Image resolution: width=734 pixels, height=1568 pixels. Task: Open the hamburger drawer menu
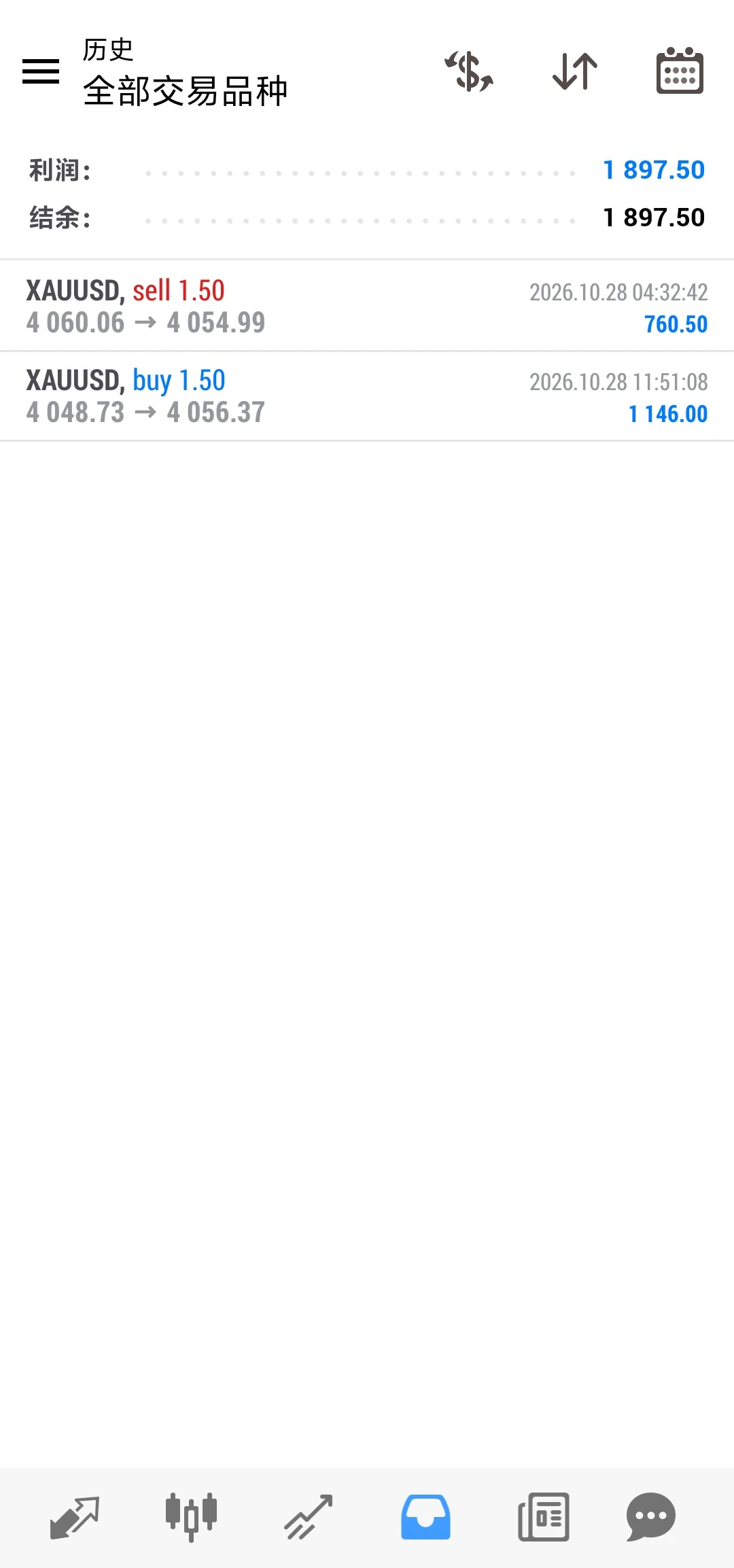[x=41, y=71]
